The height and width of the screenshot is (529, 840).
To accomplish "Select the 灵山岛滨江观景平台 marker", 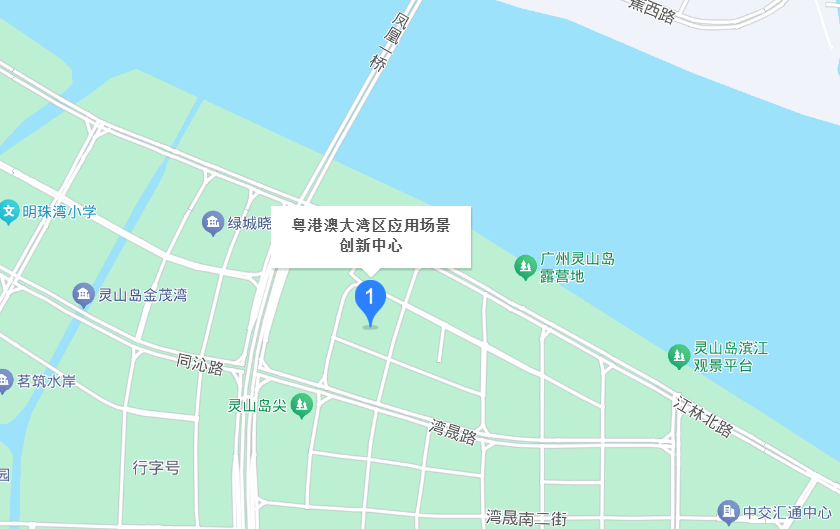I will pyautogui.click(x=679, y=355).
